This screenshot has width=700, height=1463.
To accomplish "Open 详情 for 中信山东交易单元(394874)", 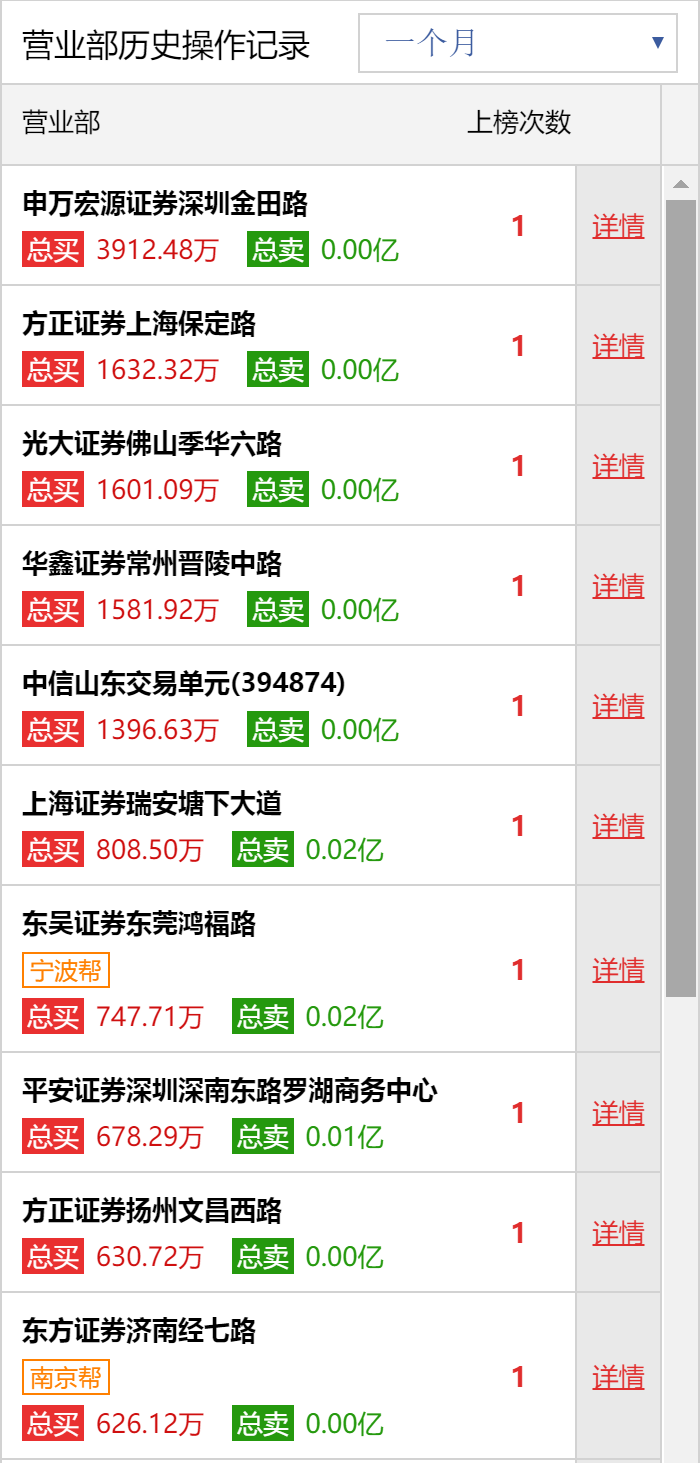I will [x=618, y=706].
